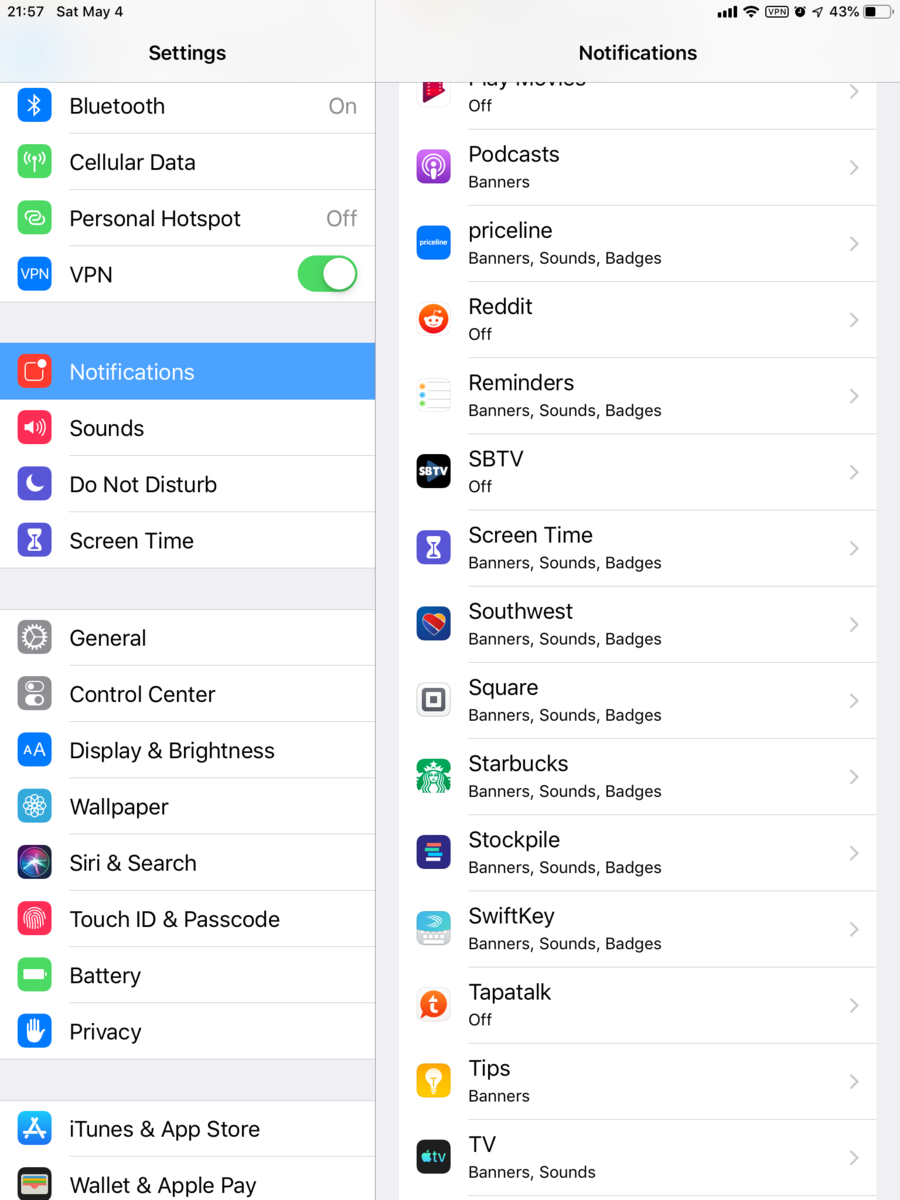Choose SwiftKey notification settings
Viewport: 900px width, 1200px height.
(637, 929)
